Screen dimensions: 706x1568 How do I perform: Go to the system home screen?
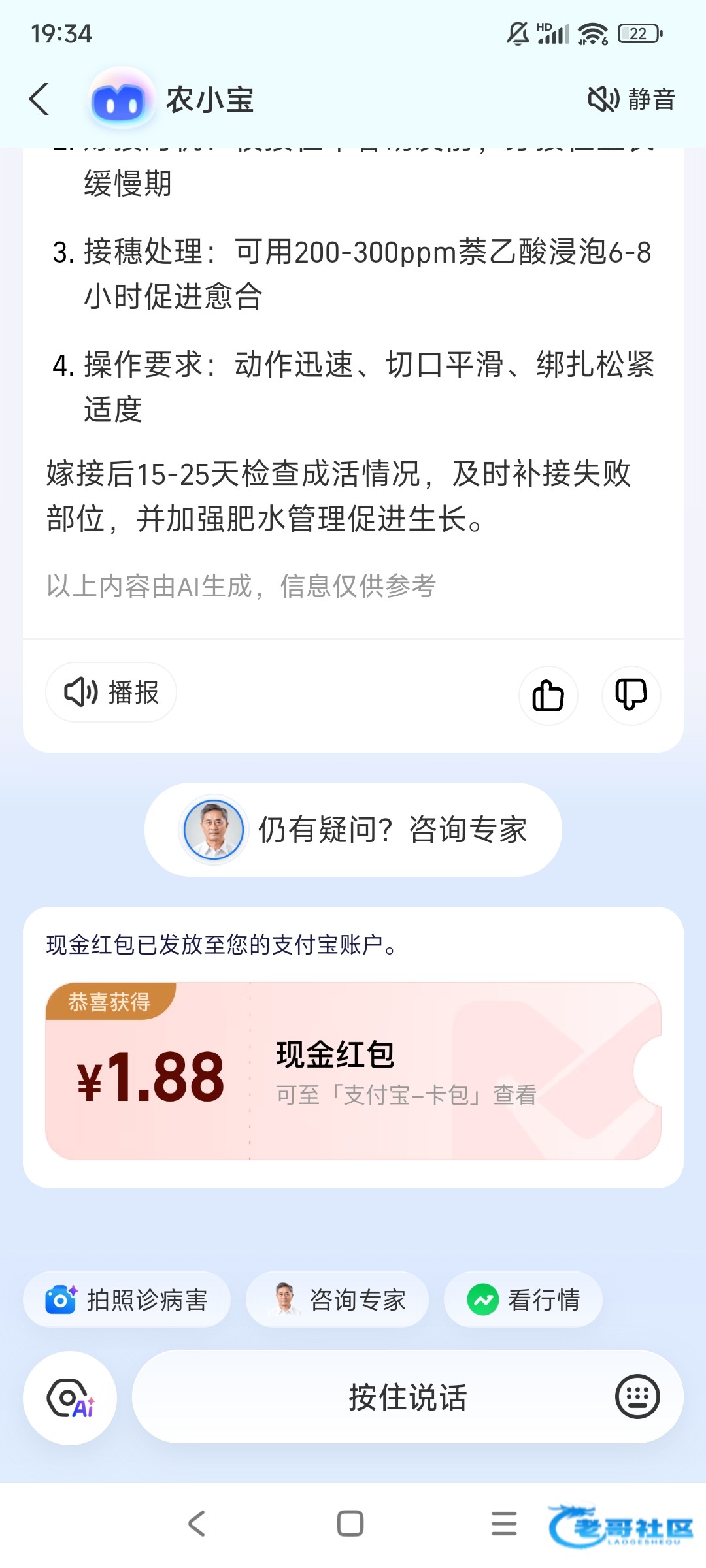pos(350,1524)
